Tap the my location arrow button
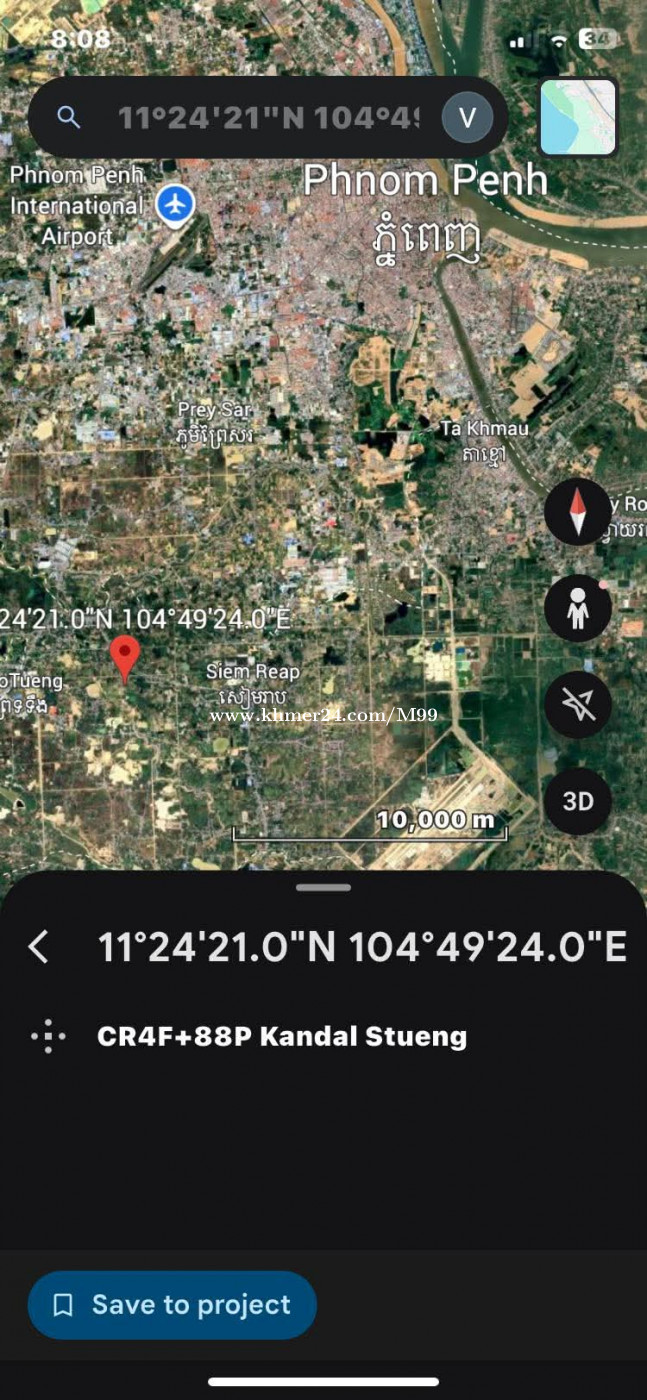This screenshot has width=647, height=1400. (x=578, y=705)
